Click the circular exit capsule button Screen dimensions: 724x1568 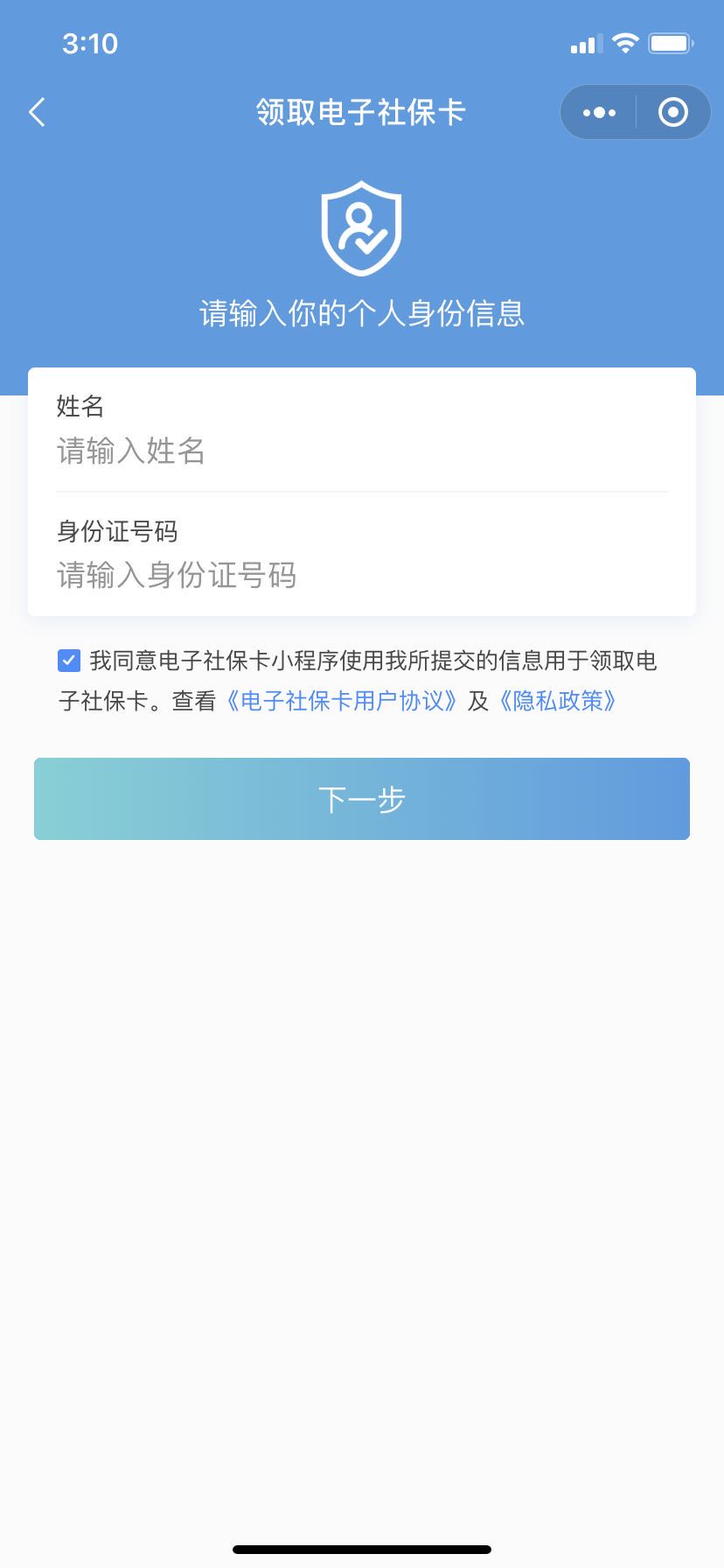tap(672, 112)
